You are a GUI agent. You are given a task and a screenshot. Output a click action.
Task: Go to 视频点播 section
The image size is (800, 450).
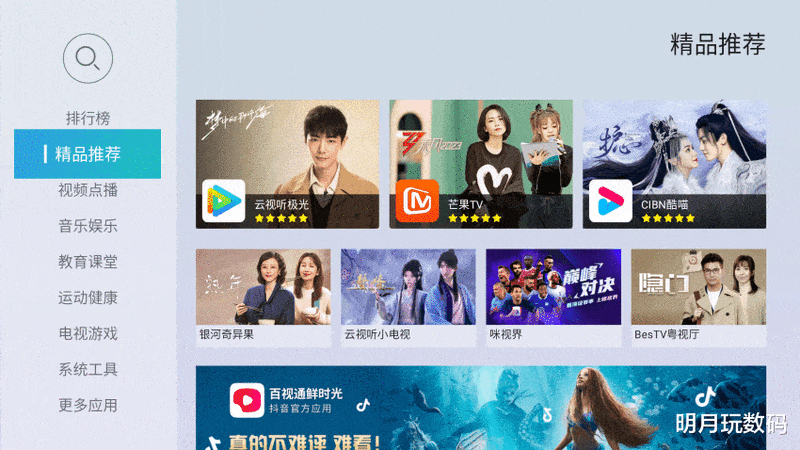[88, 190]
